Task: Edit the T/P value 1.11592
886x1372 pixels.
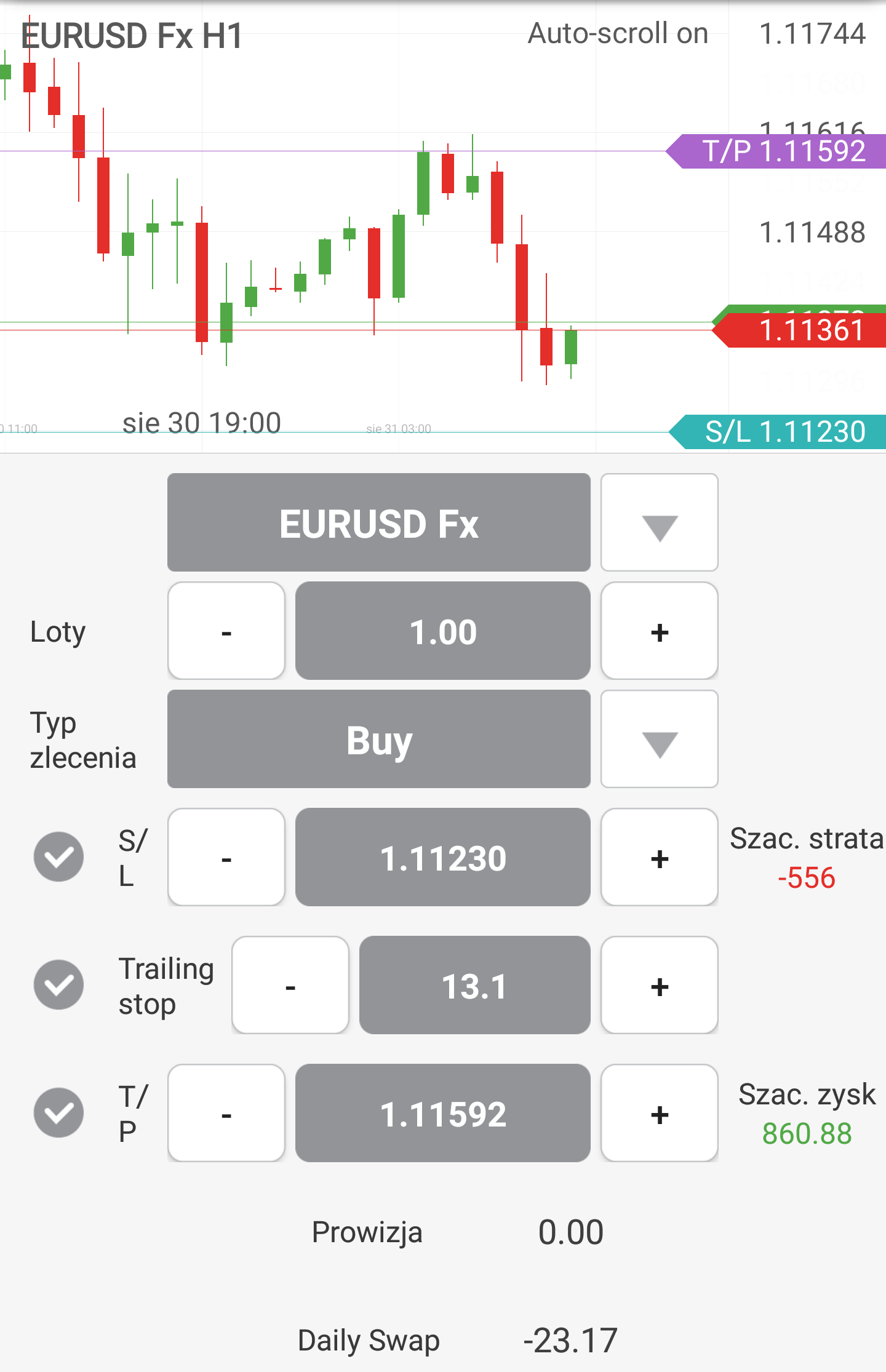Action: [x=442, y=1114]
